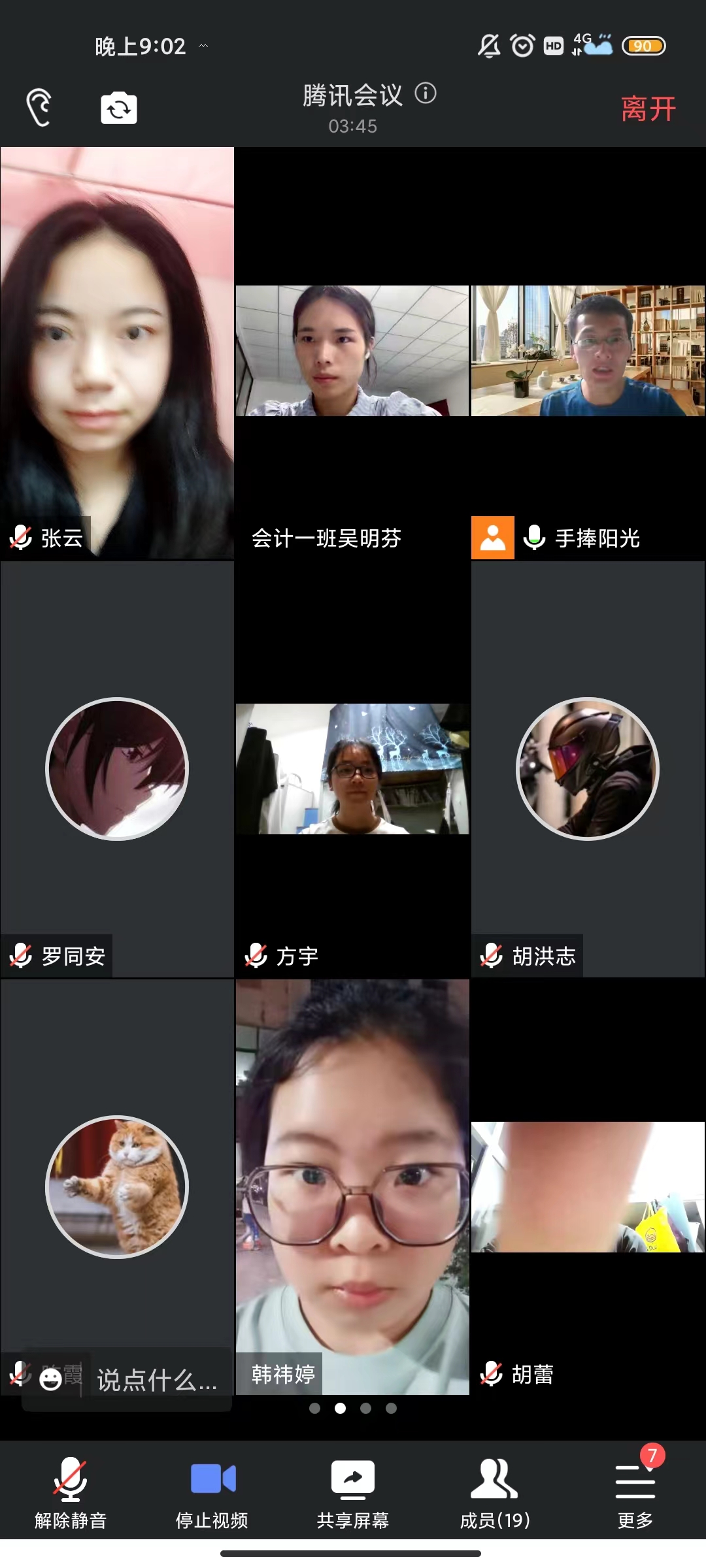The width and height of the screenshot is (706, 1568).
Task: Select 张云's video tile
Action: tap(117, 353)
